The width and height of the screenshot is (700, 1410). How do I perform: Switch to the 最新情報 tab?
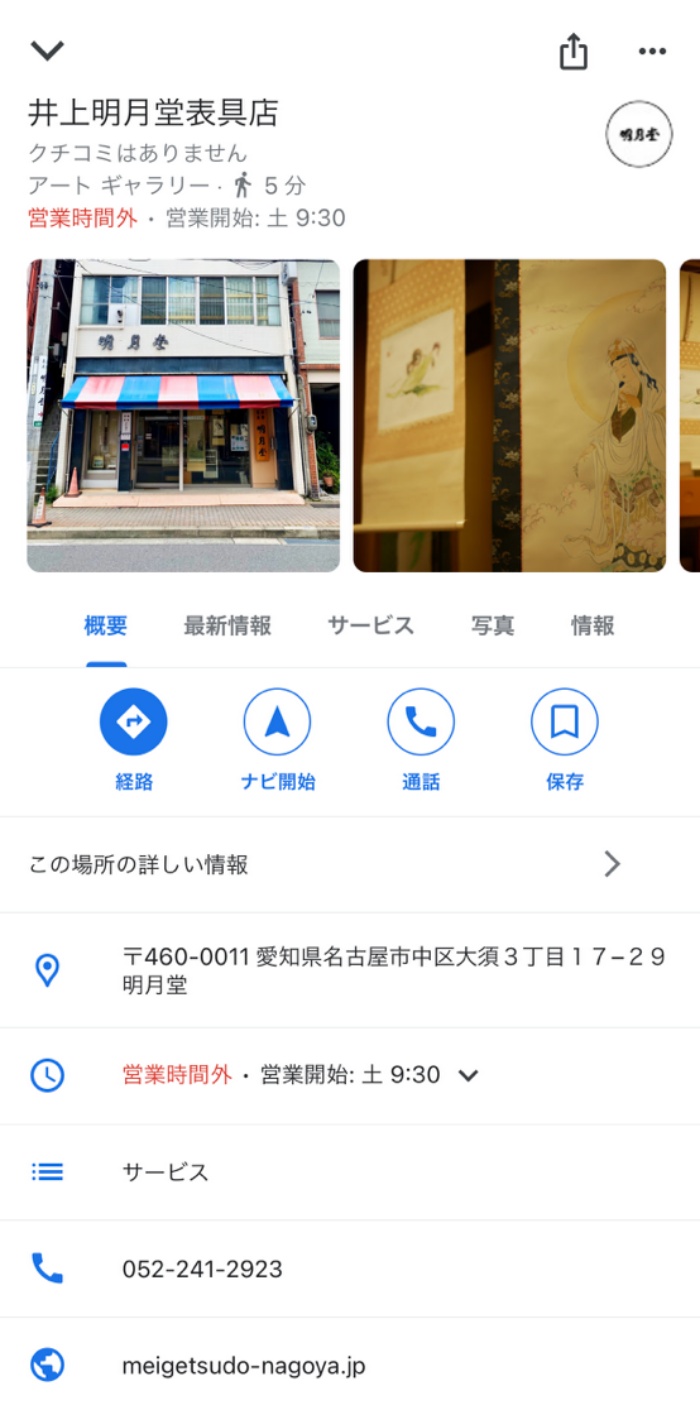[x=227, y=627]
